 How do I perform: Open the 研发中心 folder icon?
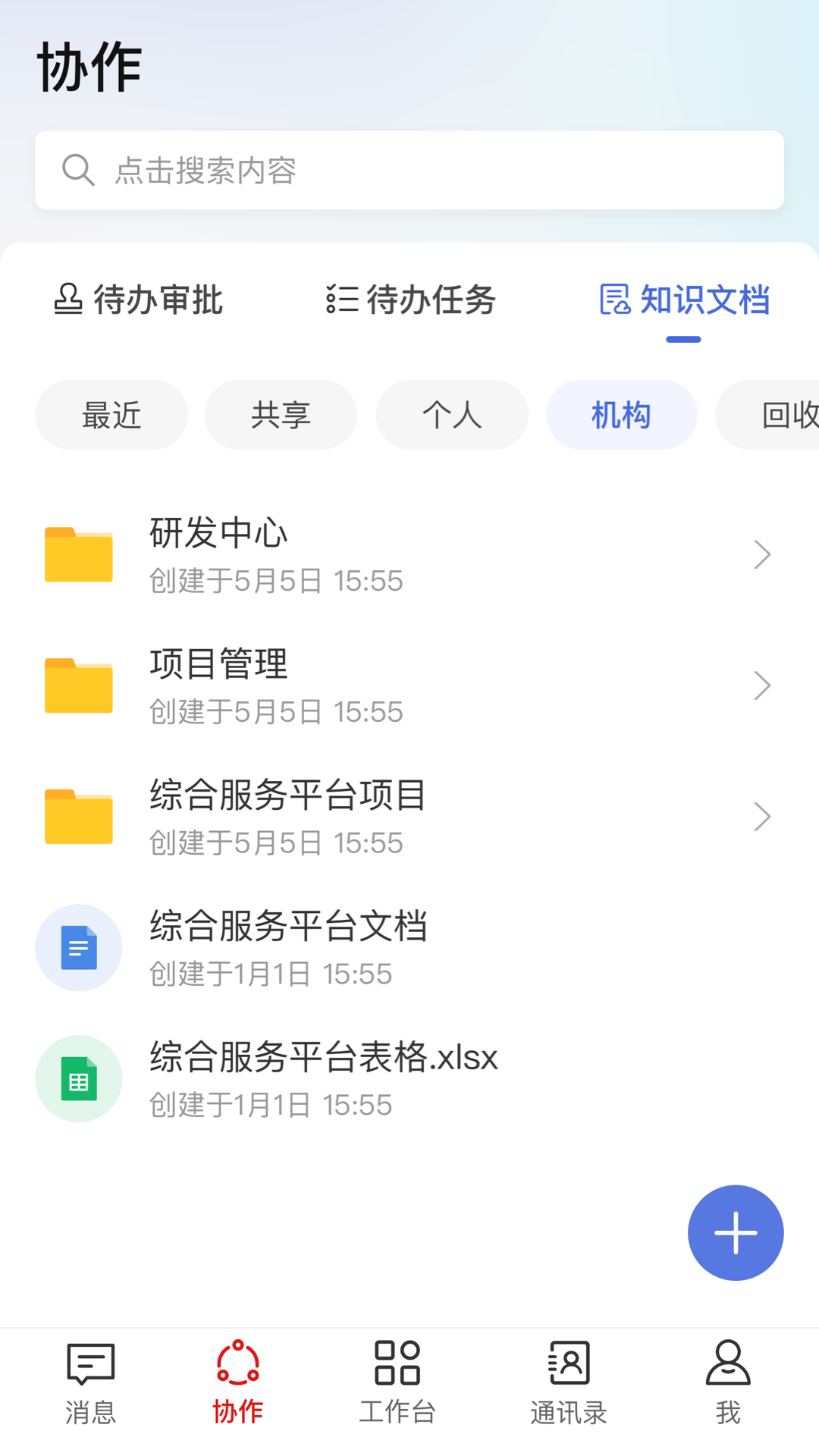click(78, 554)
